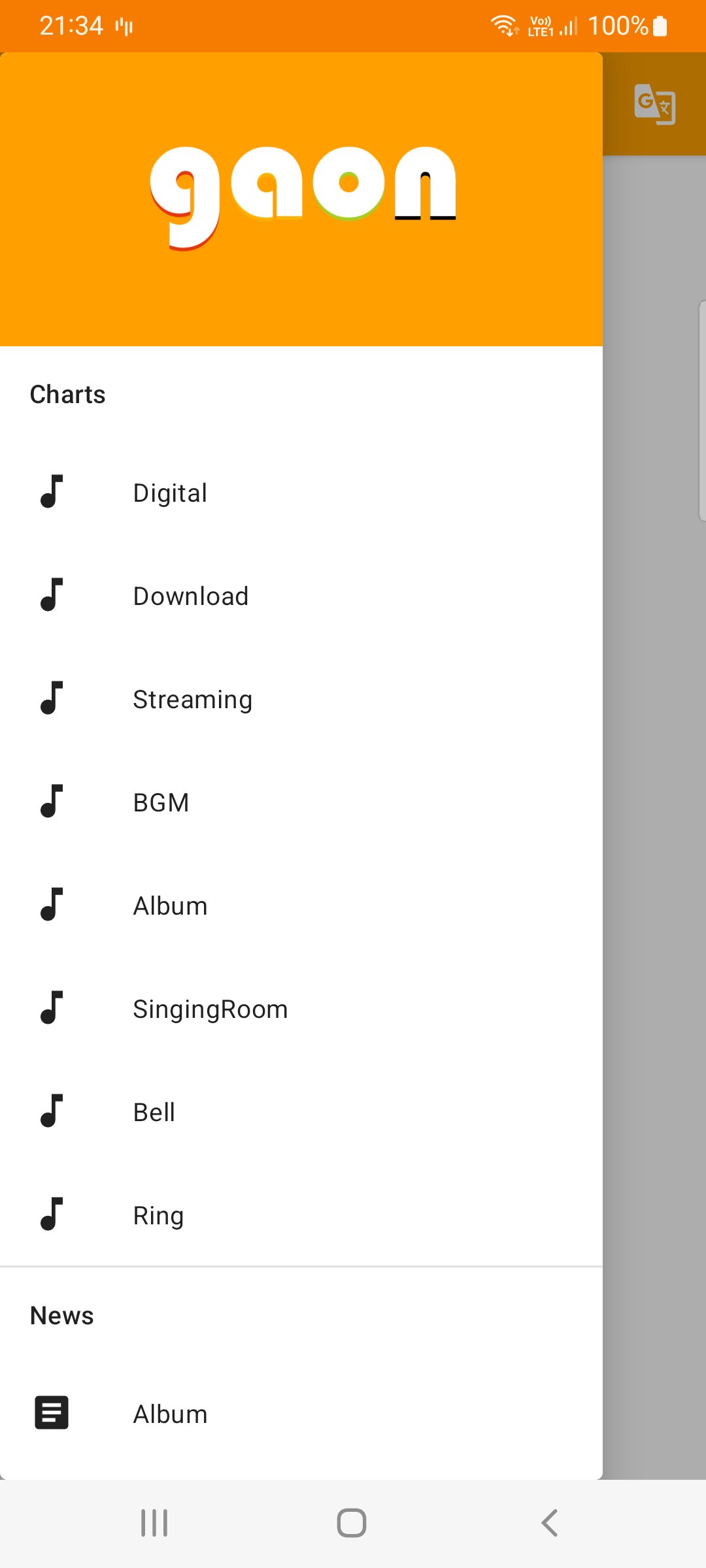Go to the home screen

(352, 1523)
